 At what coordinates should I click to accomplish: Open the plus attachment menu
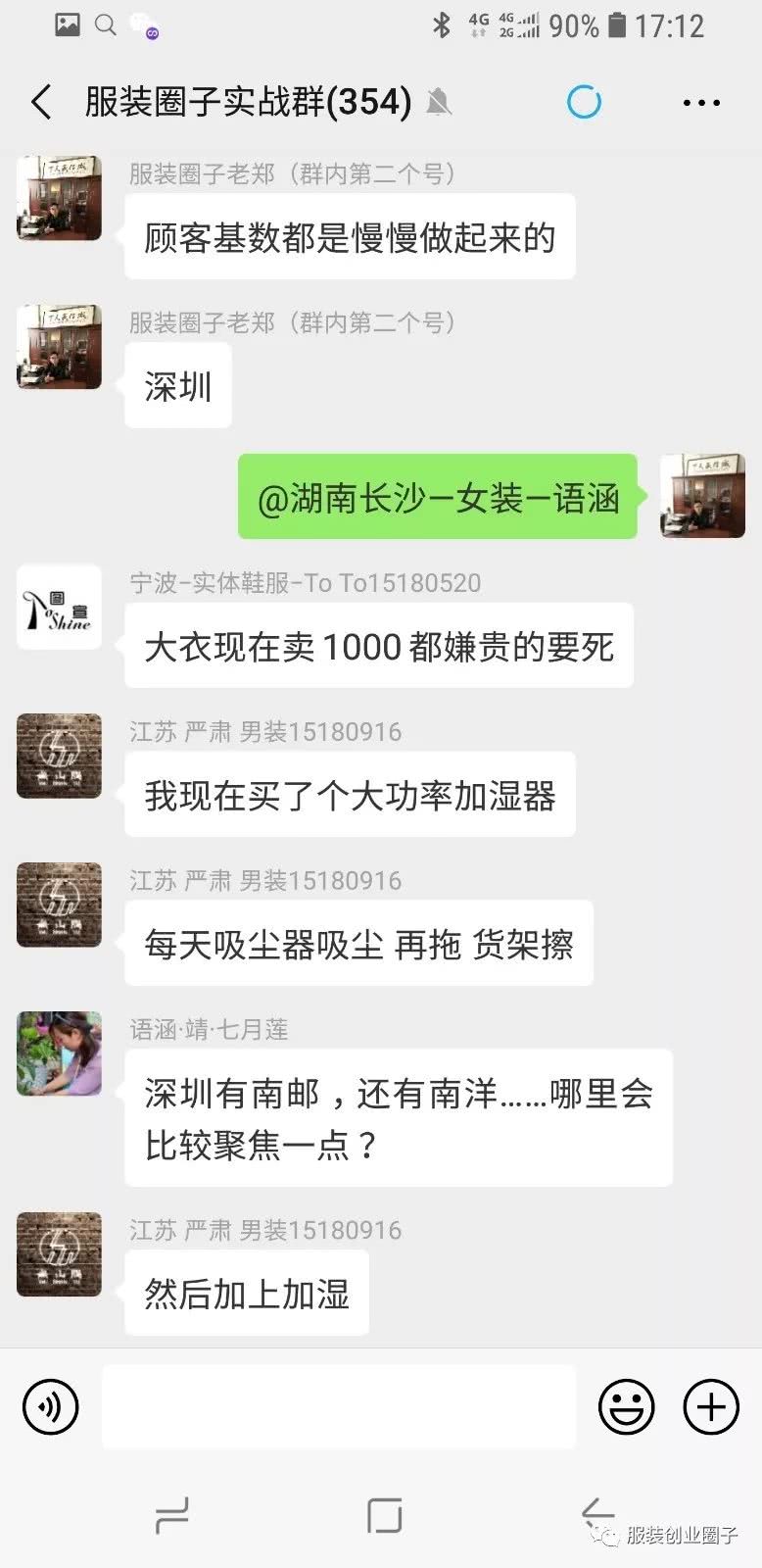pos(711,1407)
